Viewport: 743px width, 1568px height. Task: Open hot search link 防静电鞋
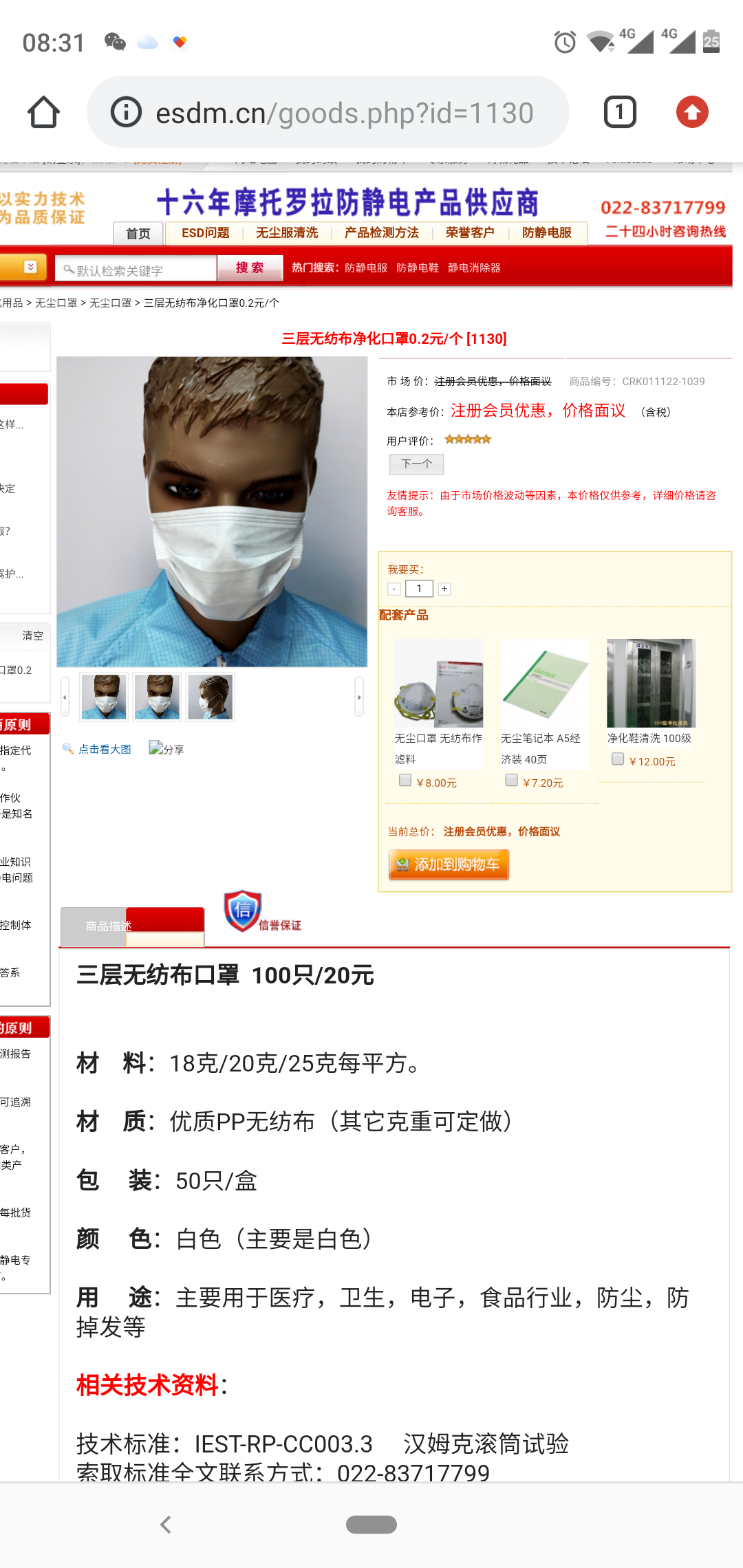(x=418, y=268)
